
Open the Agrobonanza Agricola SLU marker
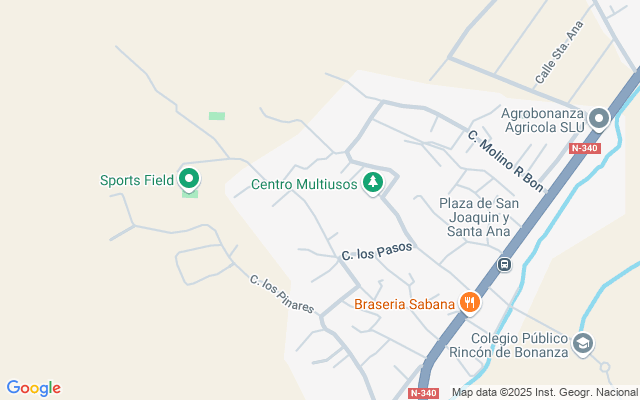(599, 120)
